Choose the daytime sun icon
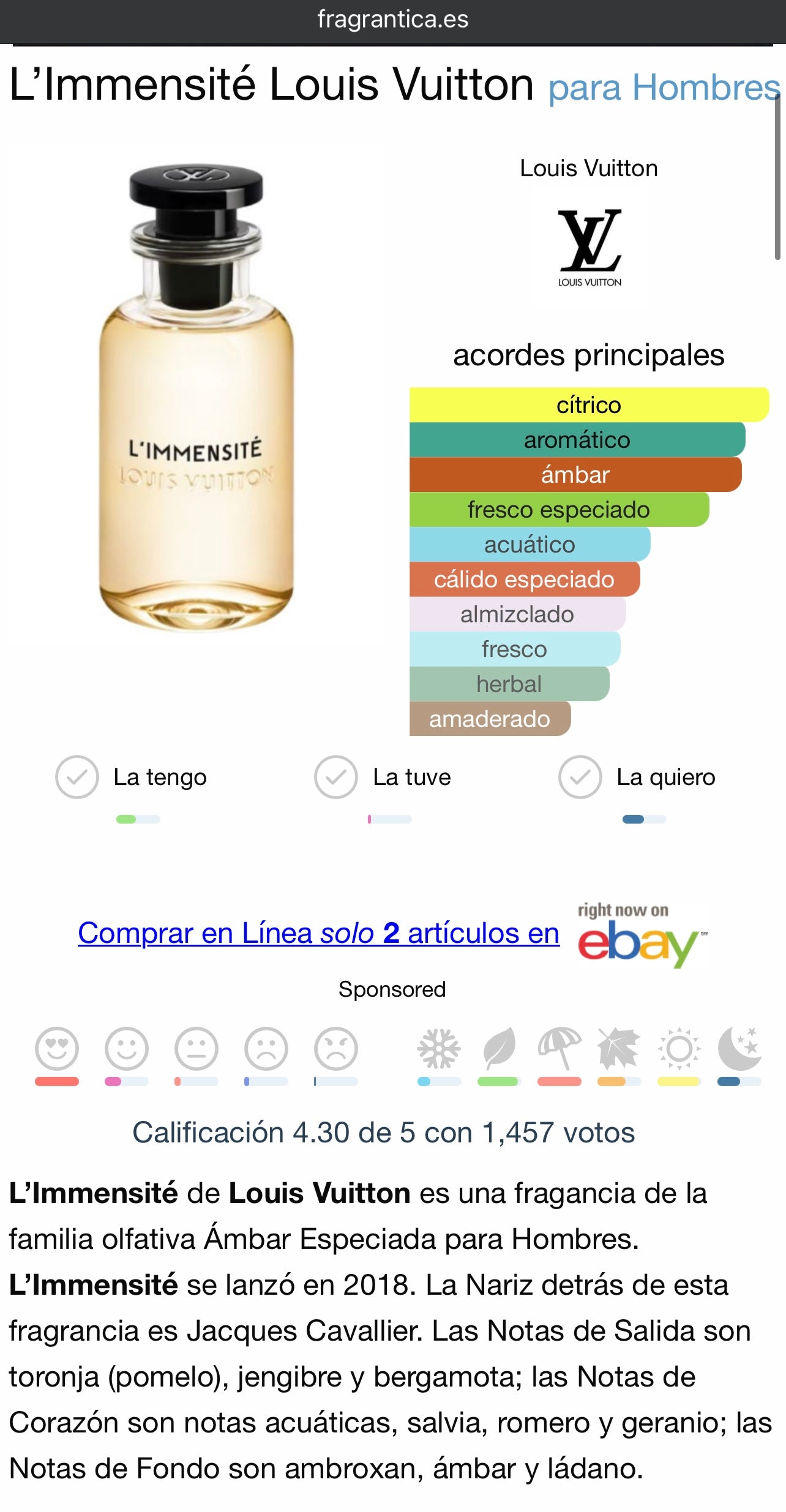 click(x=679, y=1049)
